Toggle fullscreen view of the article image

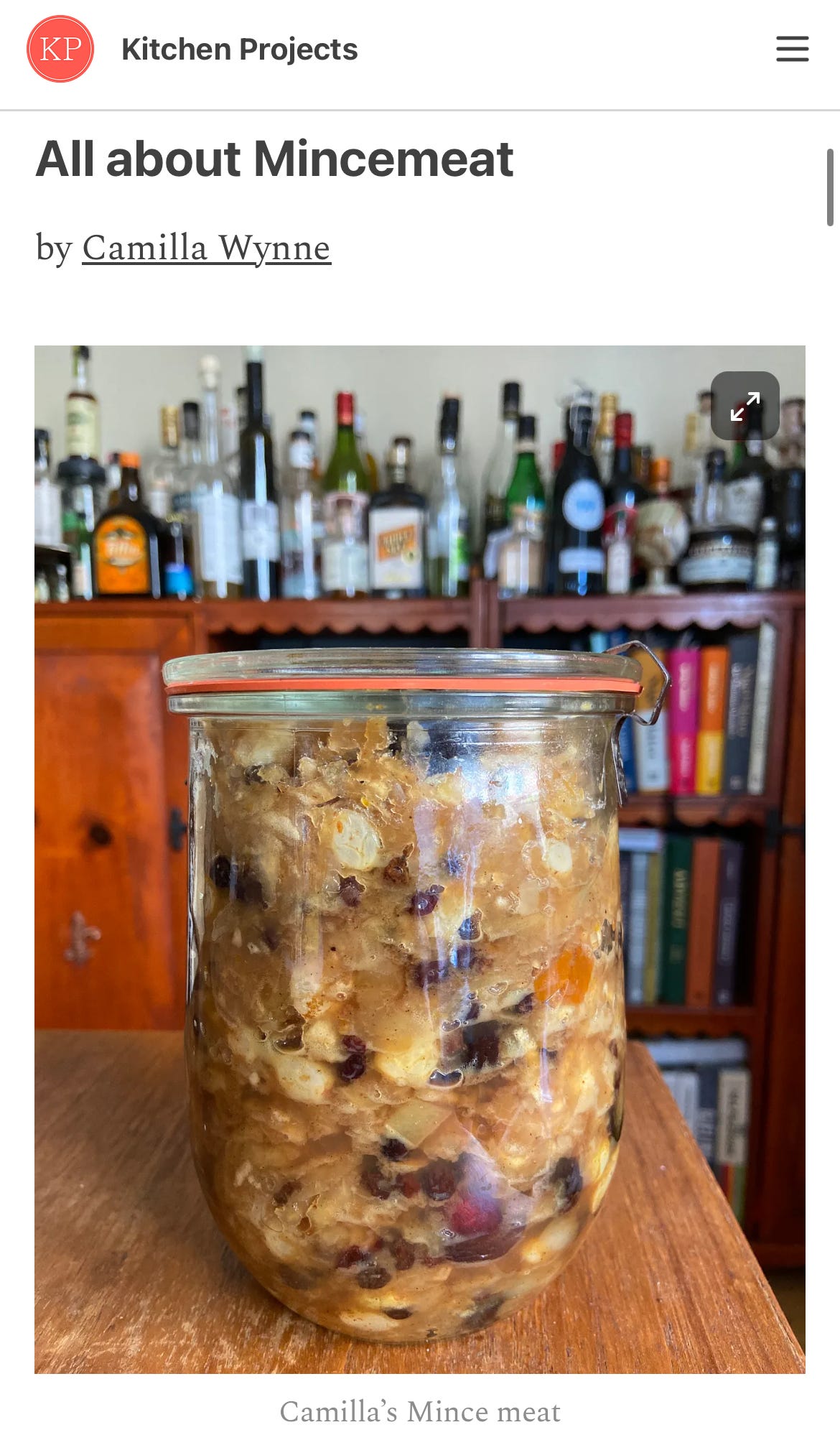click(x=745, y=406)
